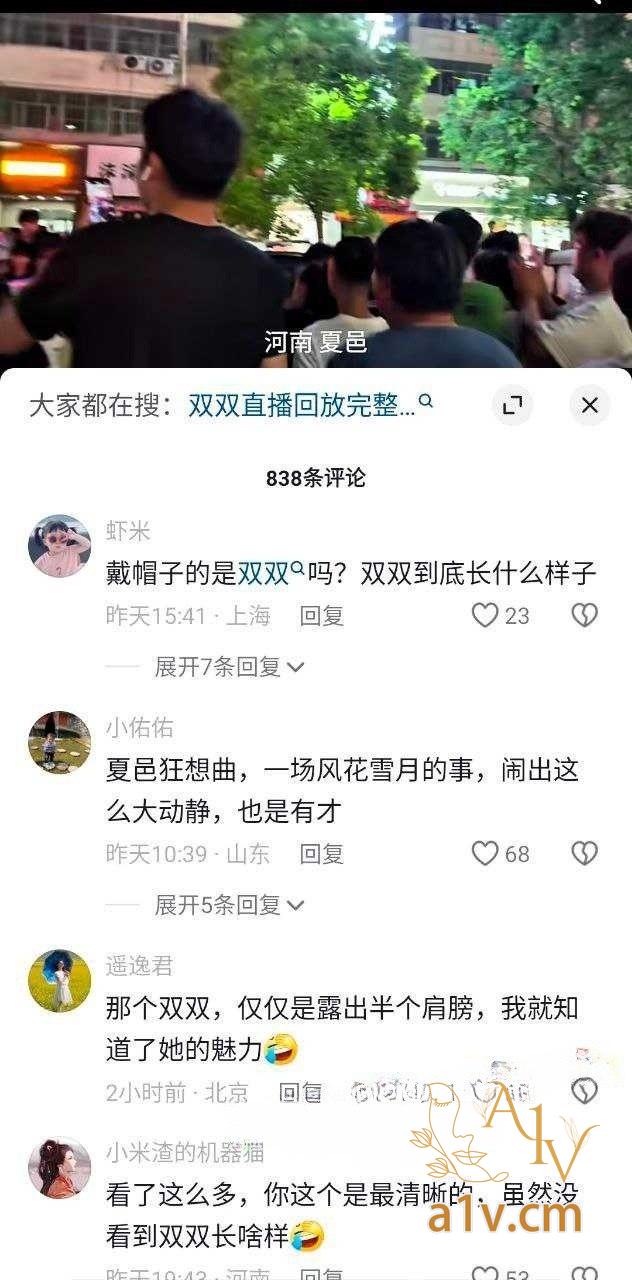Close the comments panel
This screenshot has height=1280, width=632.
tap(590, 405)
